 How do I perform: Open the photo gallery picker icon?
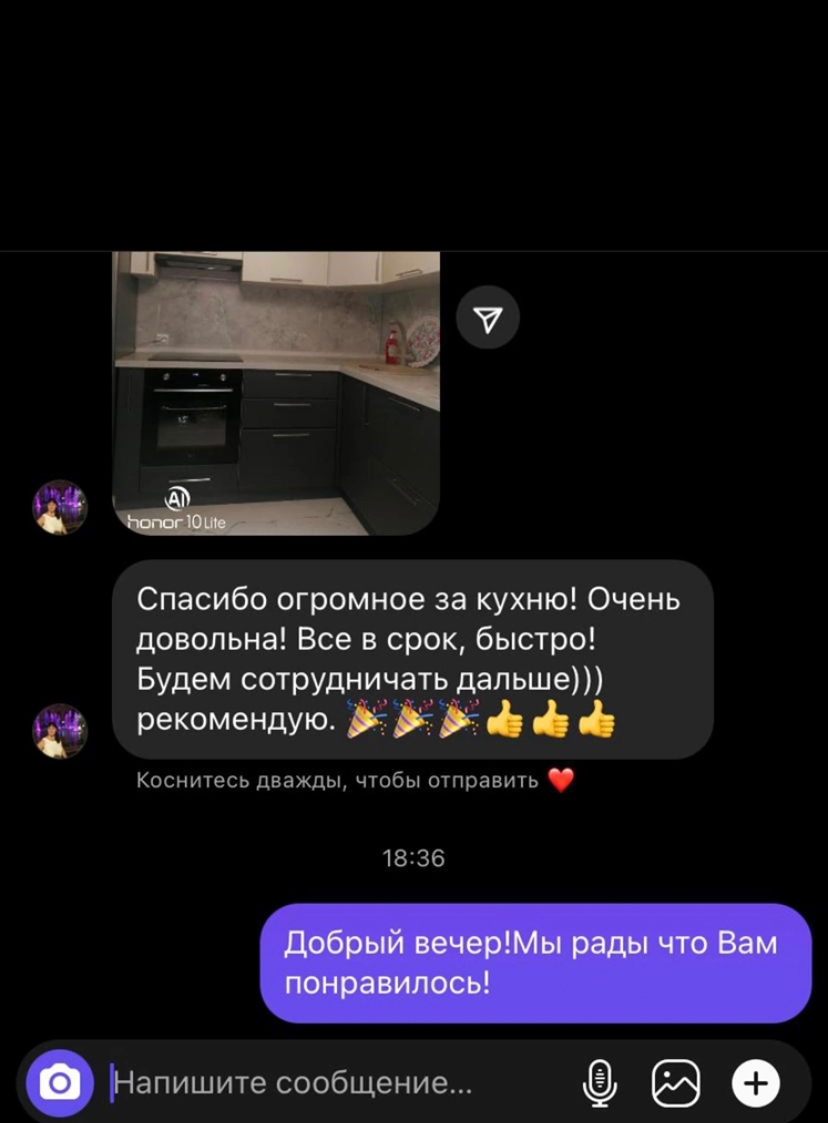coord(674,1081)
